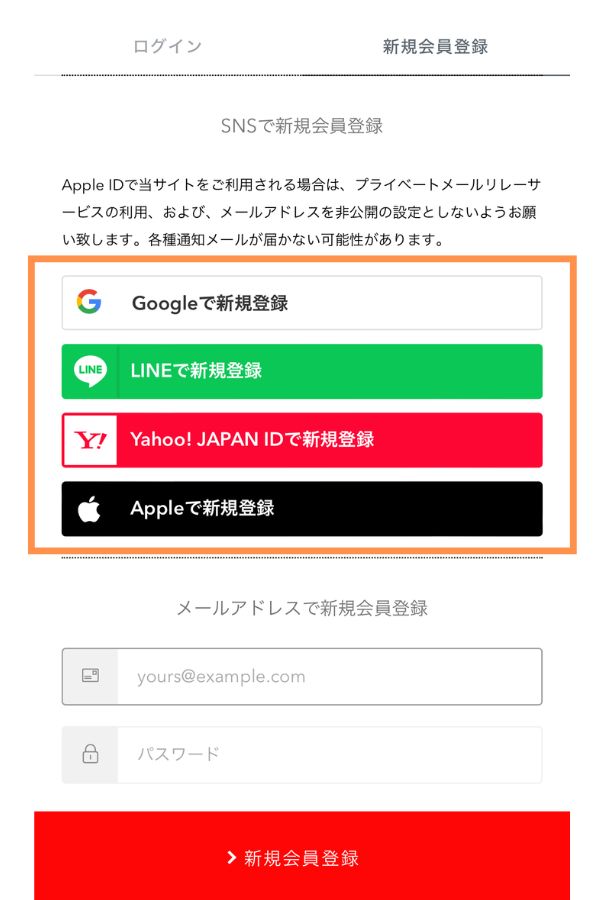Switch to the ログイン tab
Viewport: 600px width, 900px height.
[167, 47]
